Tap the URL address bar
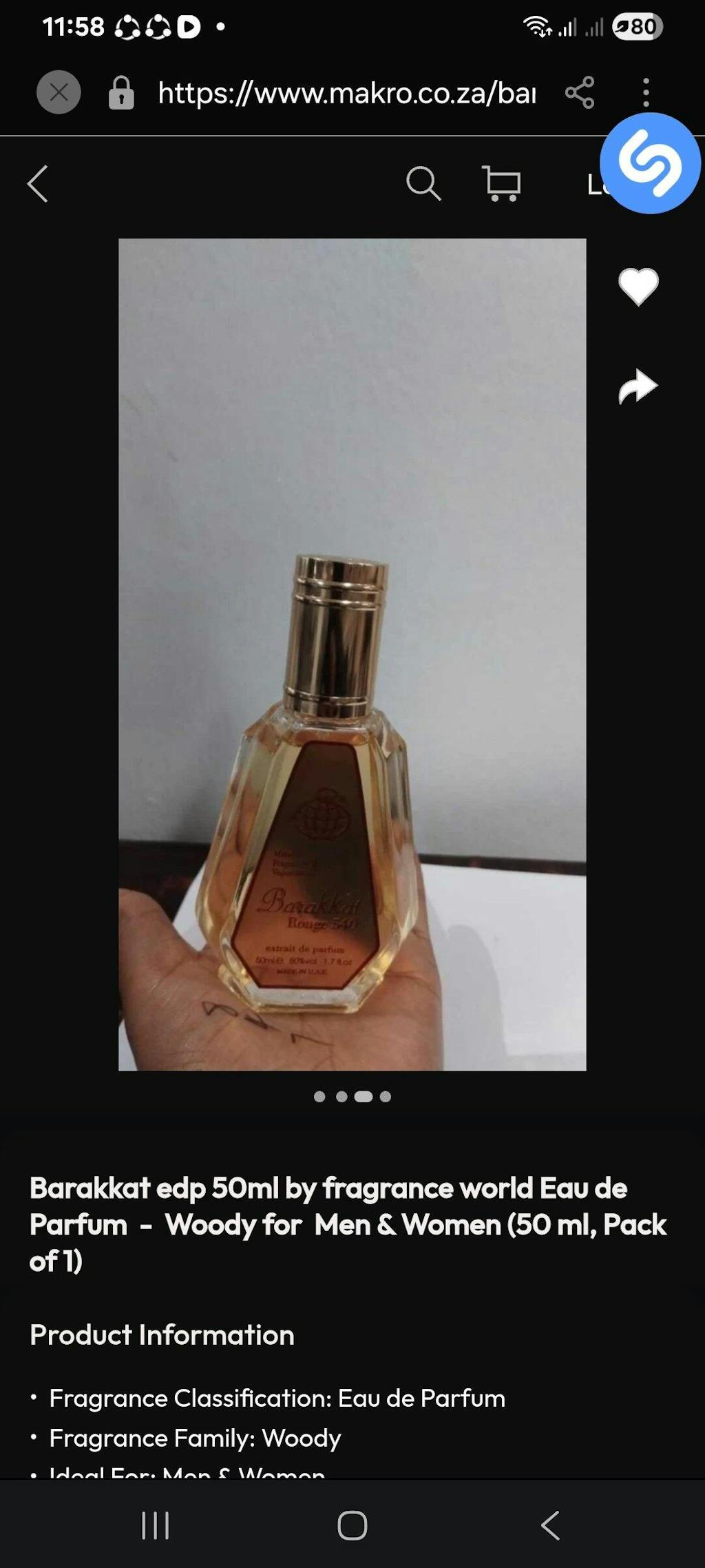 tap(346, 92)
